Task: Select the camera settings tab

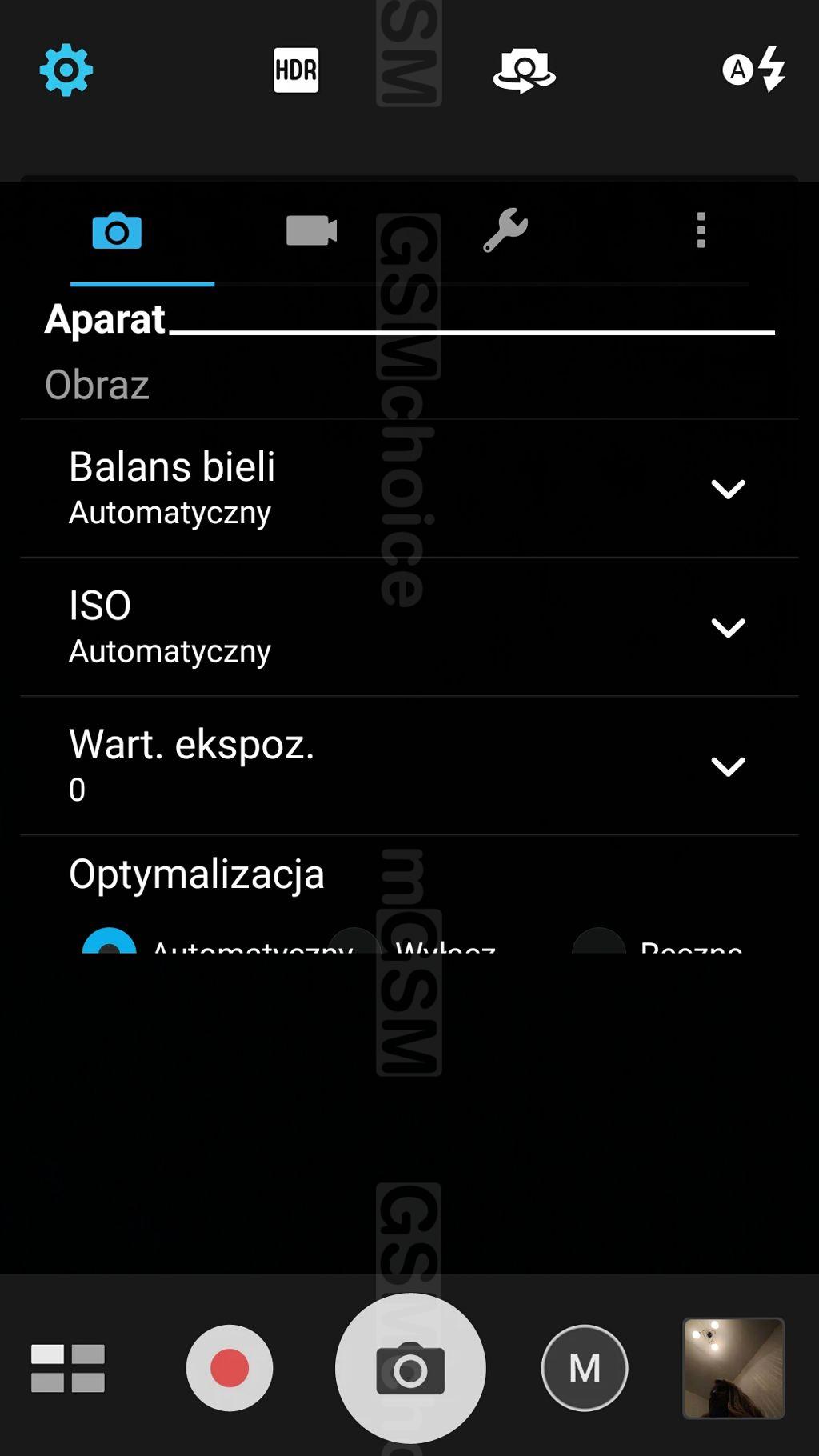Action: click(117, 231)
